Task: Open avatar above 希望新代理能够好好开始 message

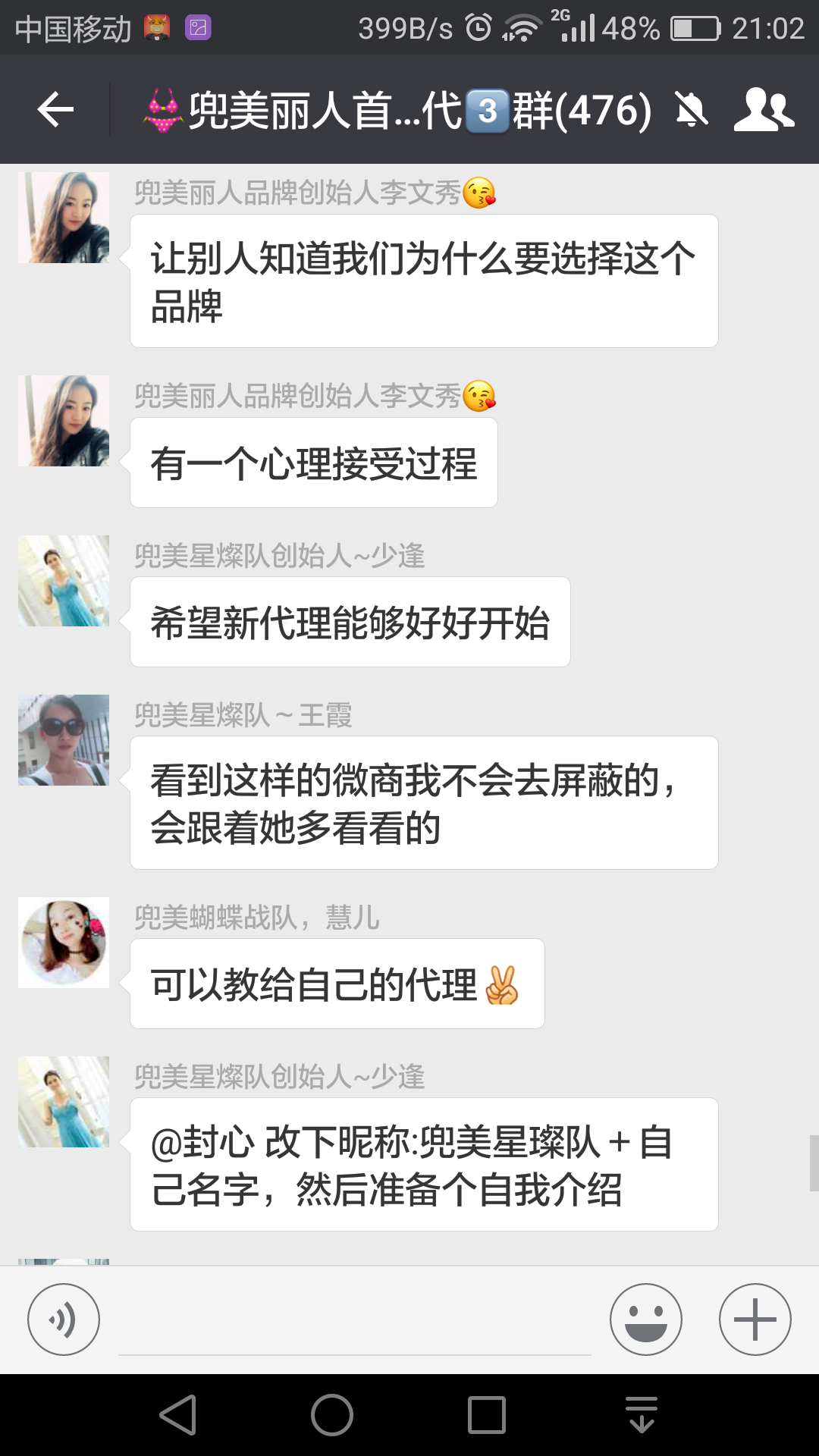Action: [x=64, y=581]
